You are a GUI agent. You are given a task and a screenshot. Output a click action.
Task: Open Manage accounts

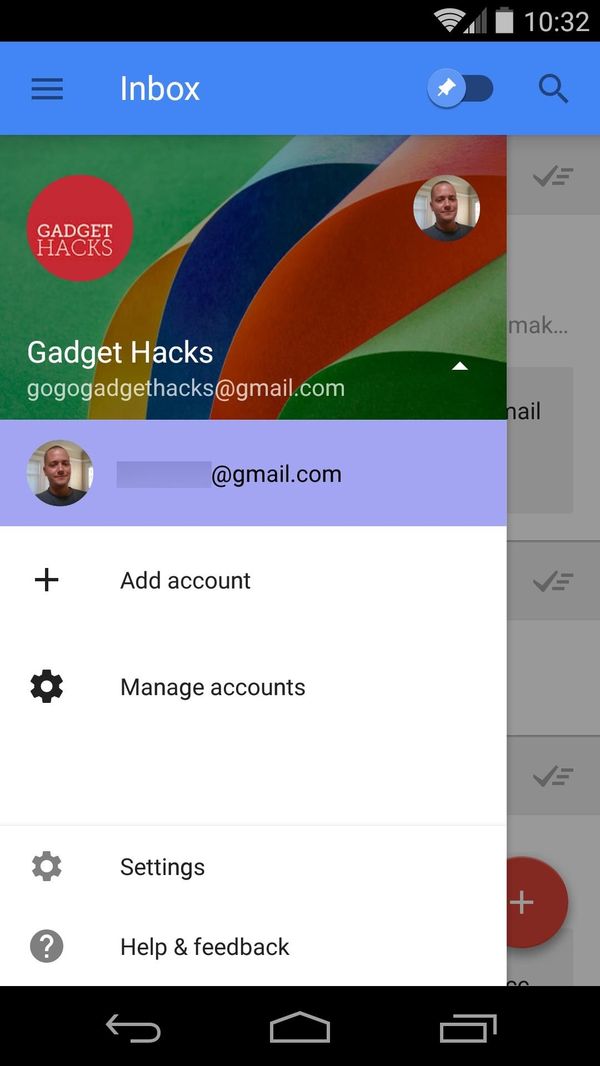[212, 687]
